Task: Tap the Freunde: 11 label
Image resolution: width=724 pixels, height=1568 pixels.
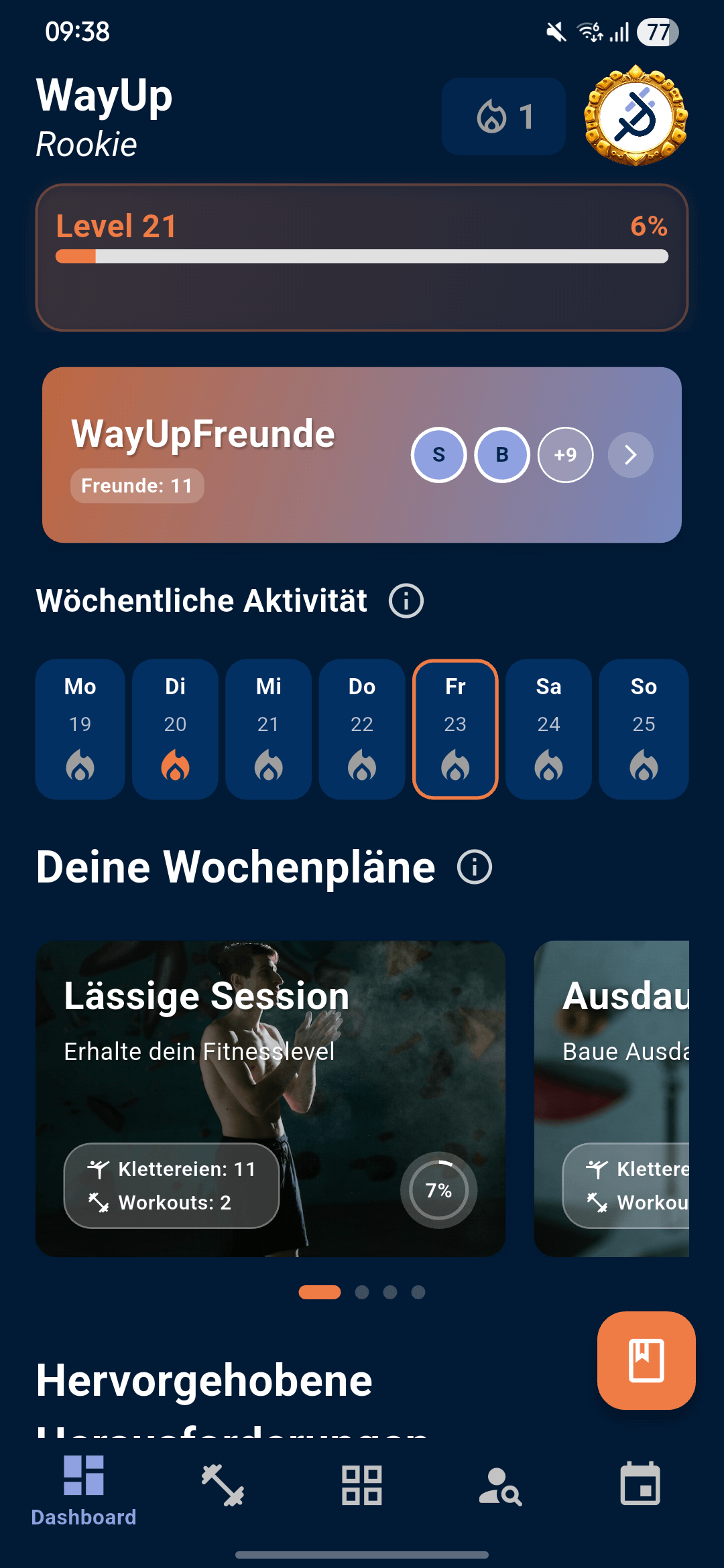Action: [137, 486]
